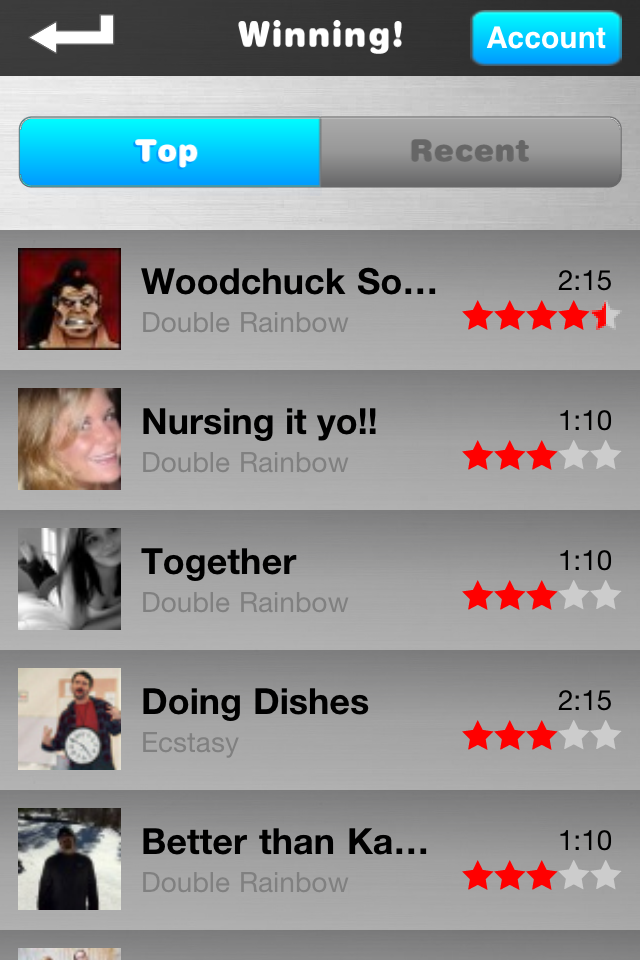Go back using the return arrow
Viewport: 640px width, 960px height.
(x=72, y=35)
